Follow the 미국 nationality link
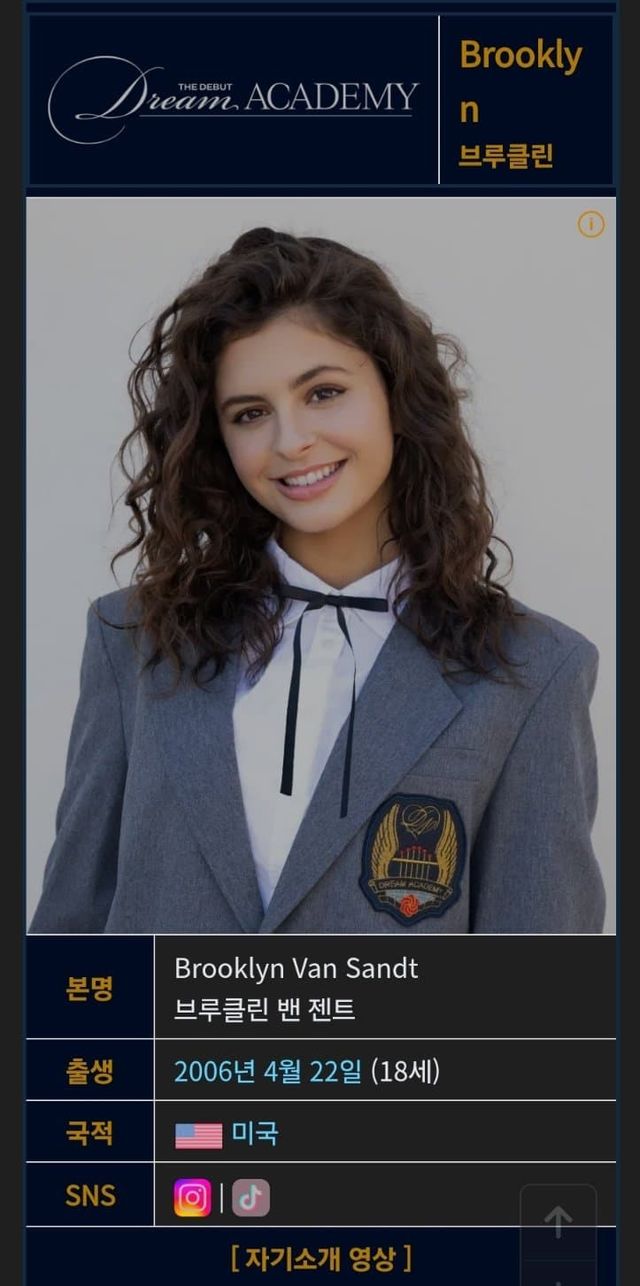Viewport: 640px width, 1286px height. (x=255, y=1134)
